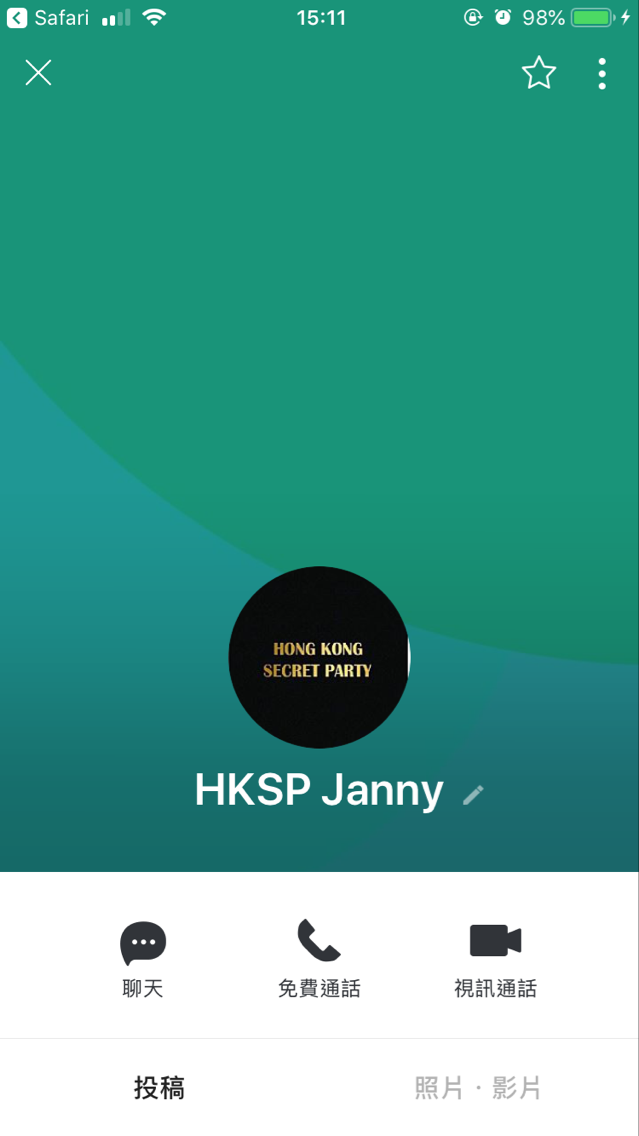View the Hong Kong Secret Party profile picture
This screenshot has width=639, height=1136.
[319, 657]
